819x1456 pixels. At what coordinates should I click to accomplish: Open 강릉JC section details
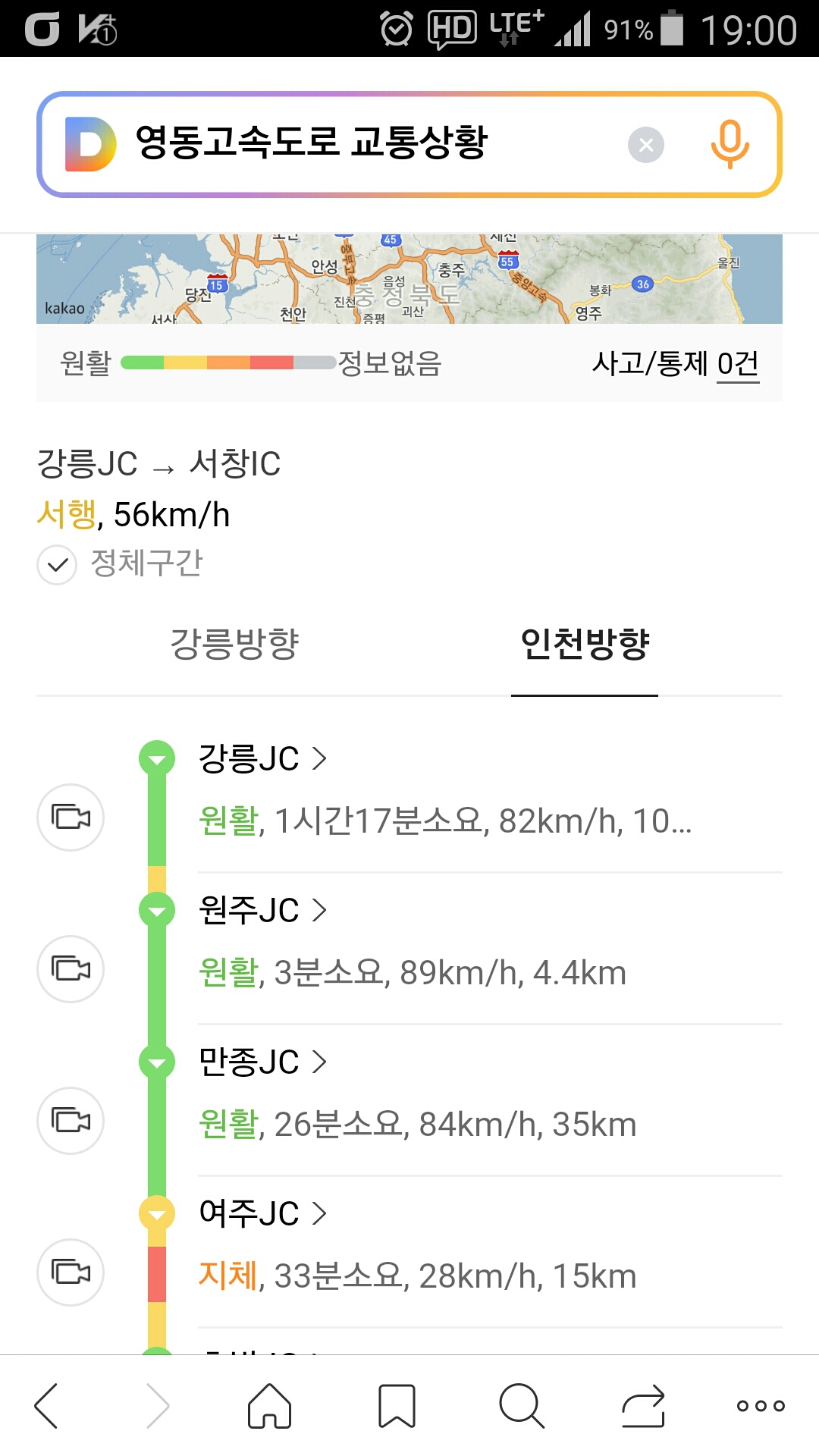point(262,758)
